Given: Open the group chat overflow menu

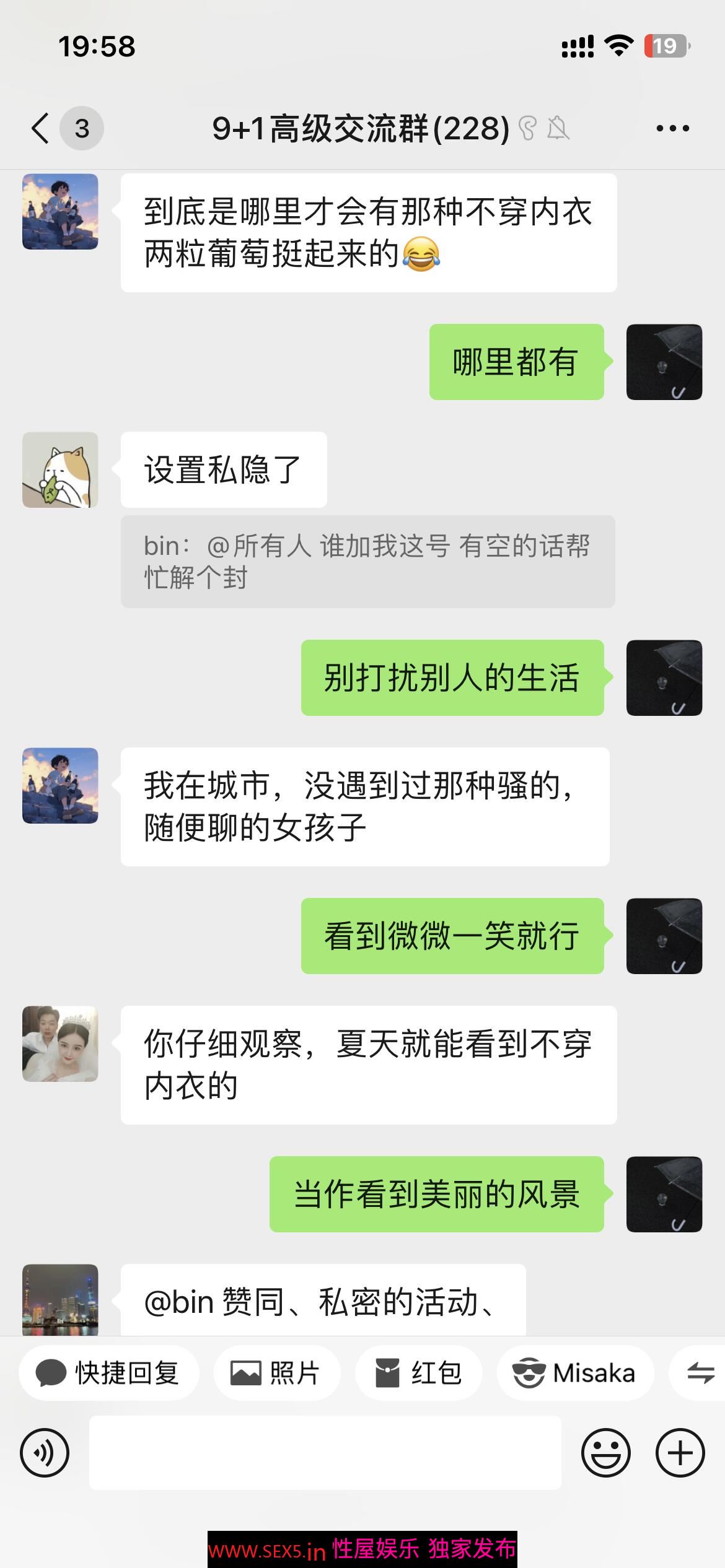Looking at the screenshot, I should pos(672,129).
